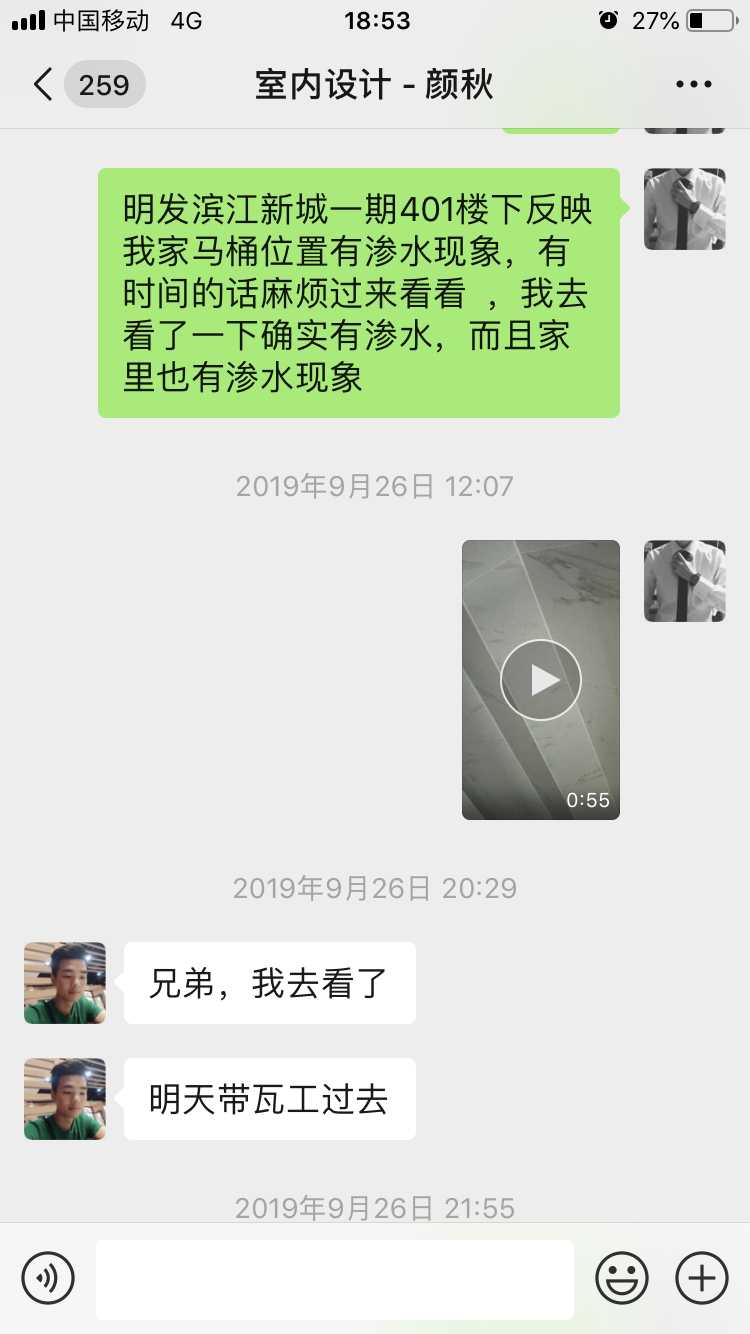Open the emoji sticker panel

pyautogui.click(x=622, y=1278)
